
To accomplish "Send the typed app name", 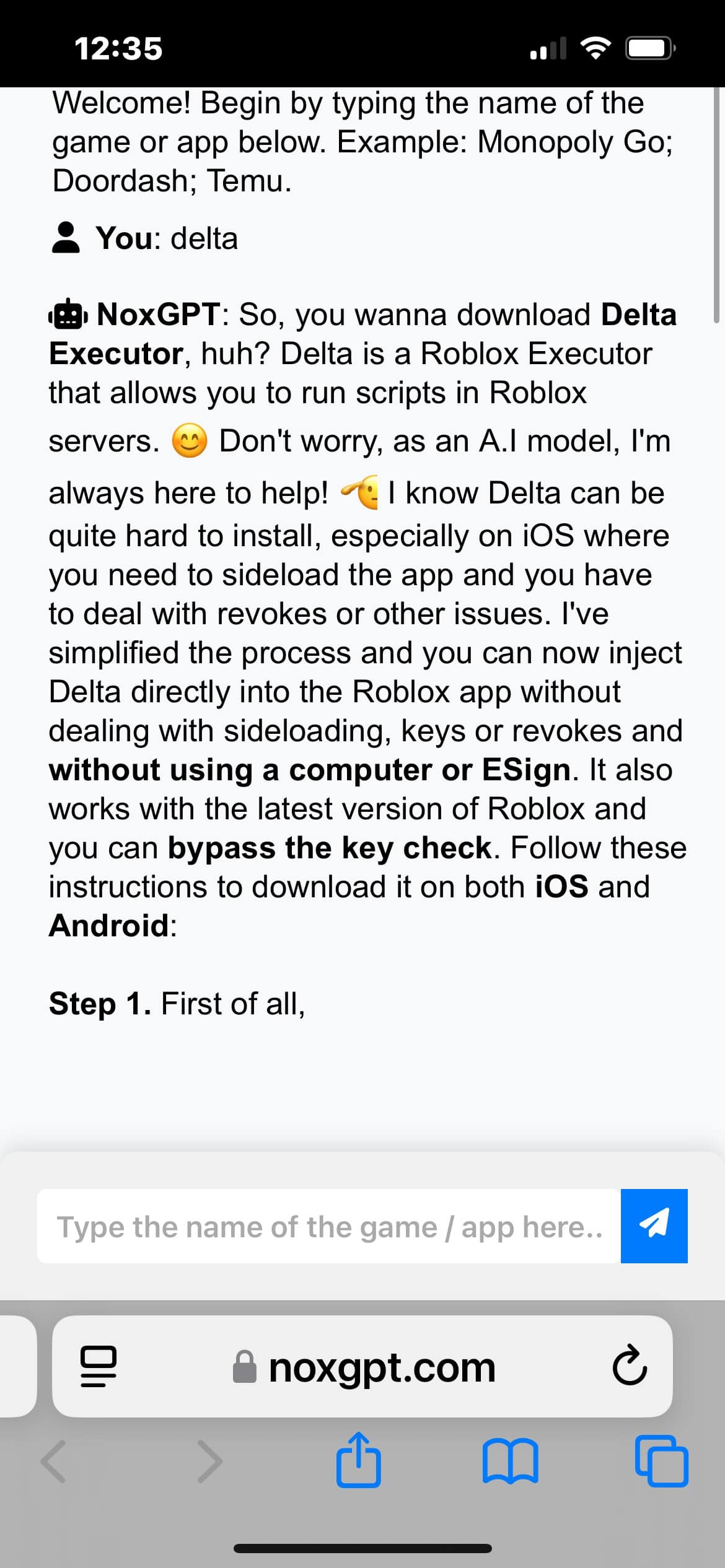I will tap(654, 1226).
